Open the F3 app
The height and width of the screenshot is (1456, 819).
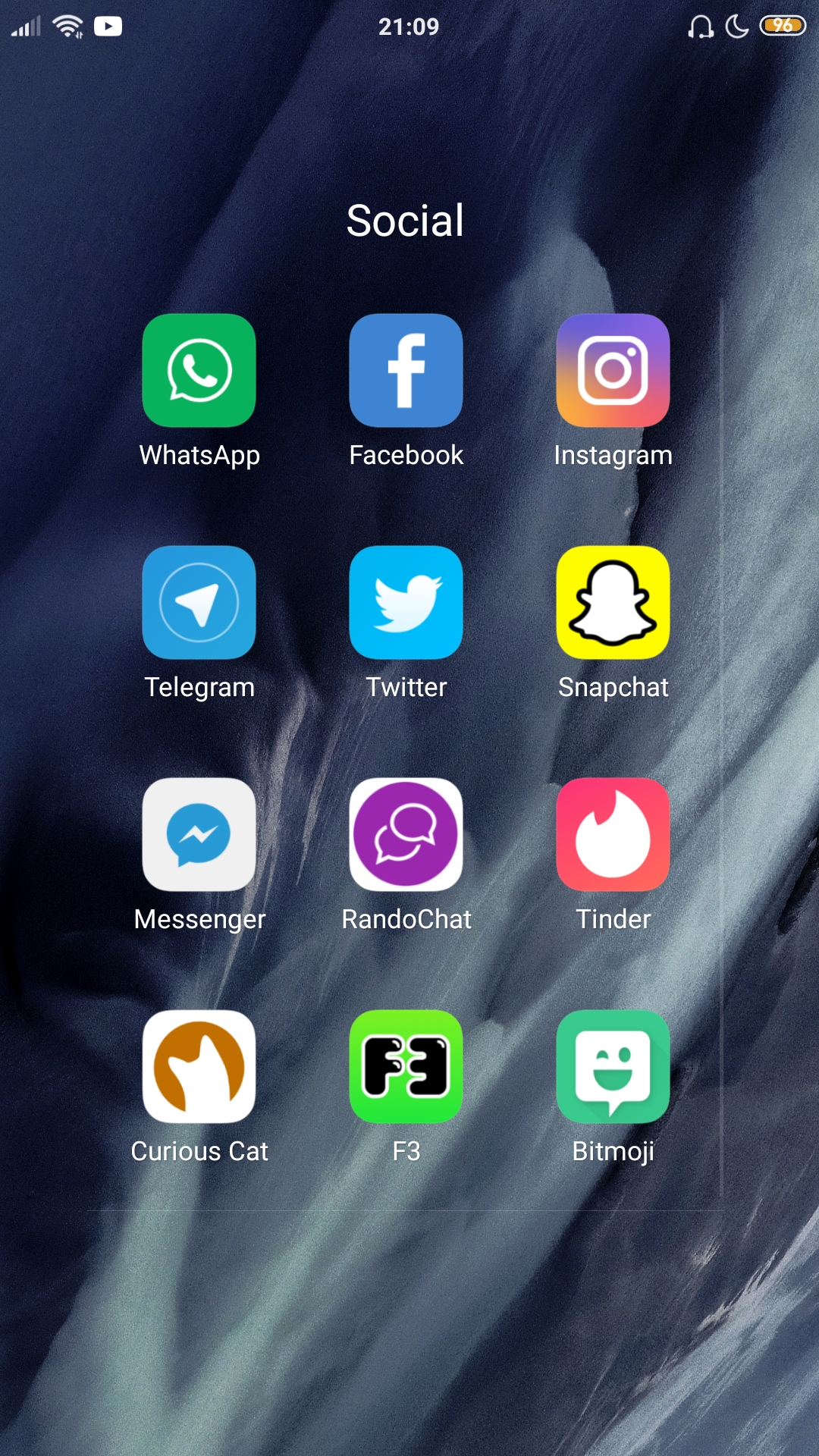(406, 1067)
